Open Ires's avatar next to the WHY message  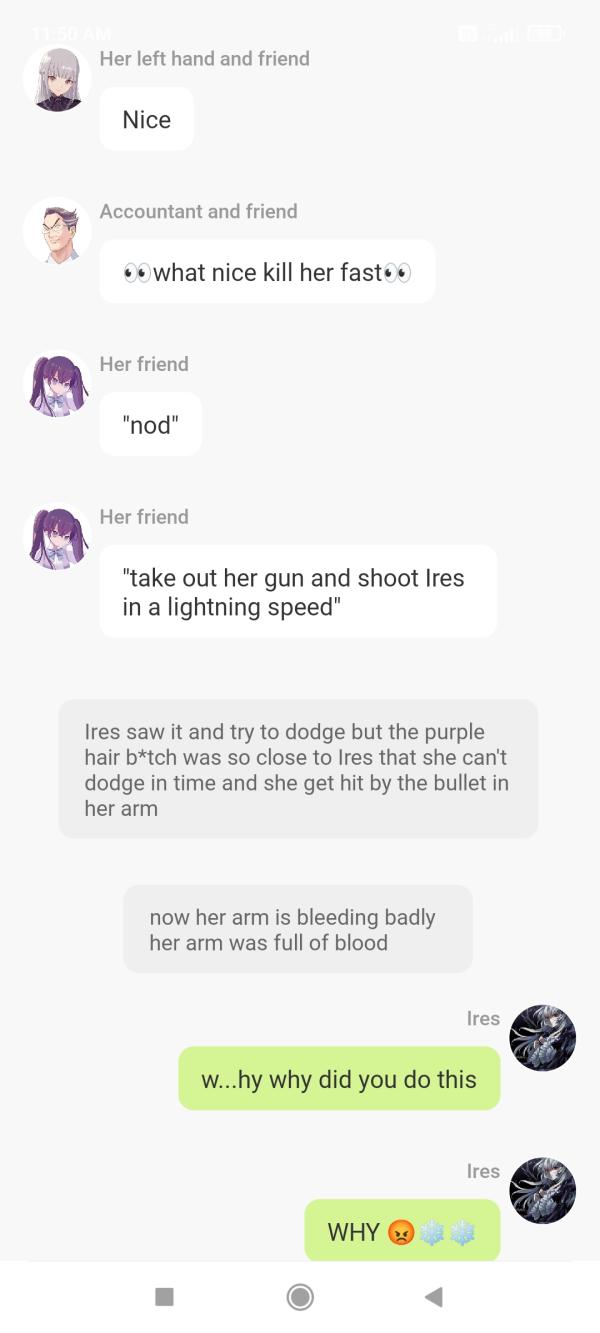[x=542, y=1191]
